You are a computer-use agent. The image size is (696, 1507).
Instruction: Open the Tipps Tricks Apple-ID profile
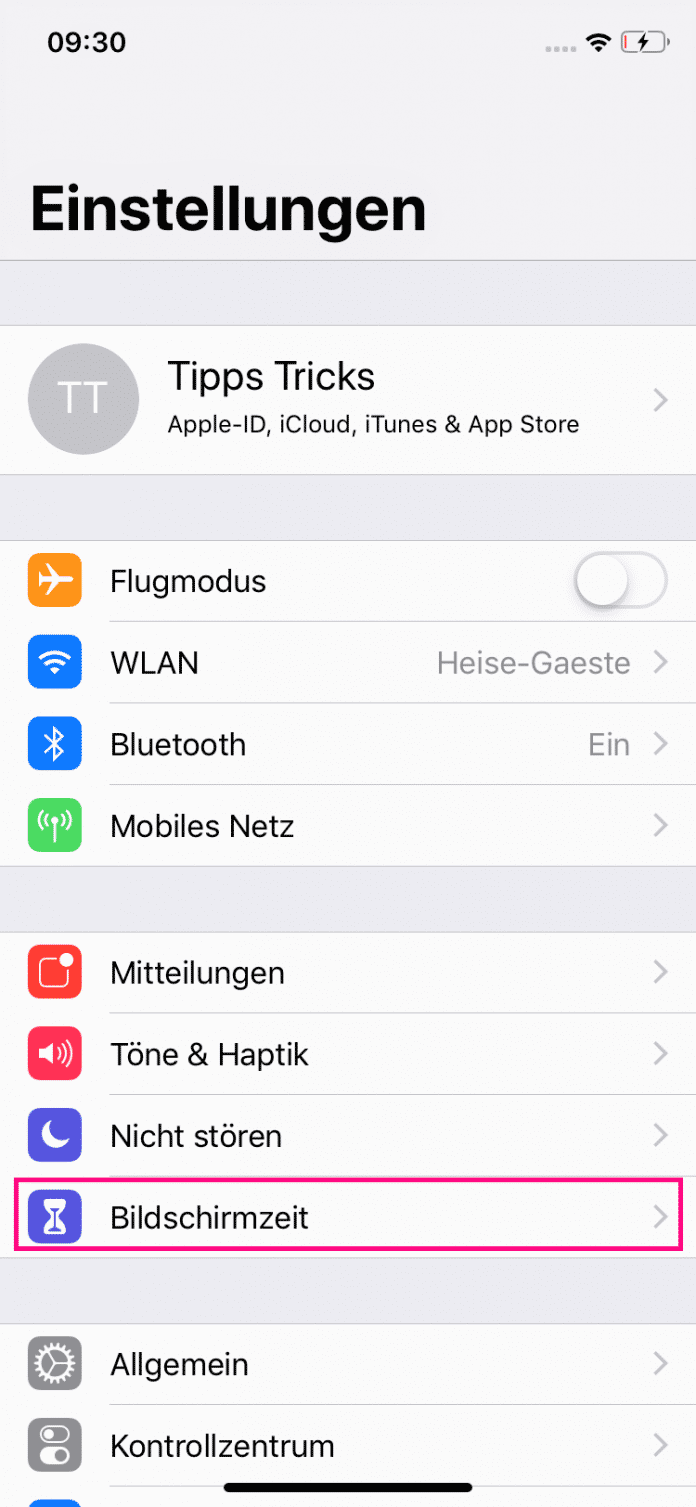click(348, 400)
